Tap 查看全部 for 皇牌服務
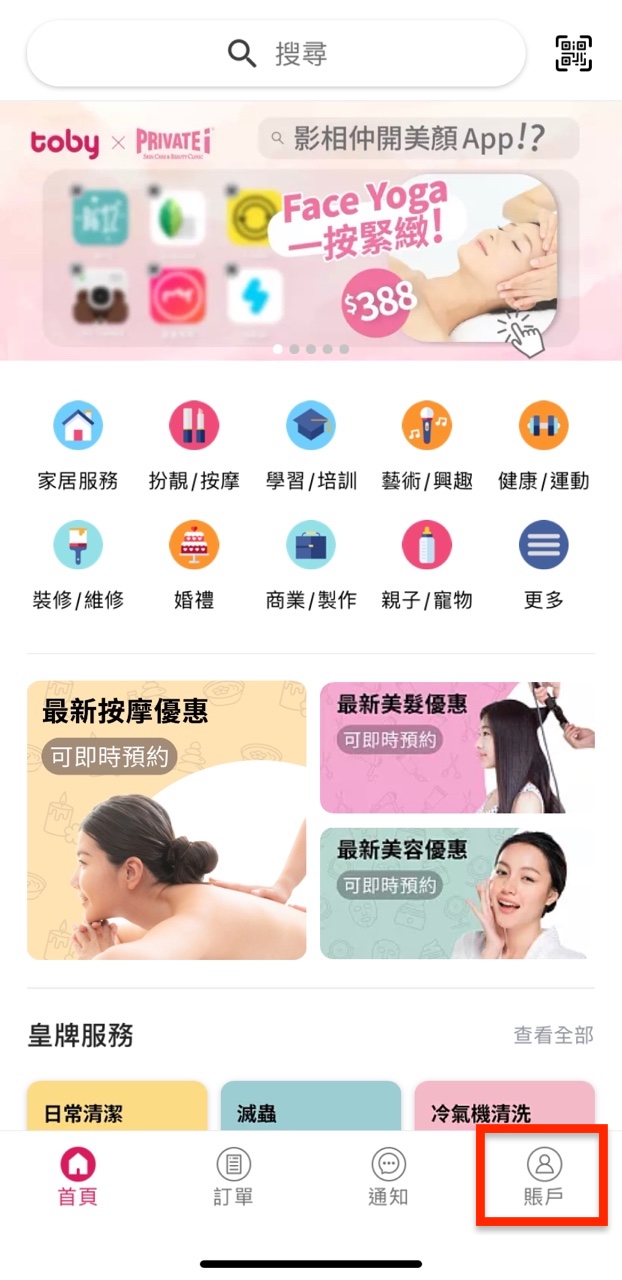The image size is (622, 1280). pos(553,1035)
